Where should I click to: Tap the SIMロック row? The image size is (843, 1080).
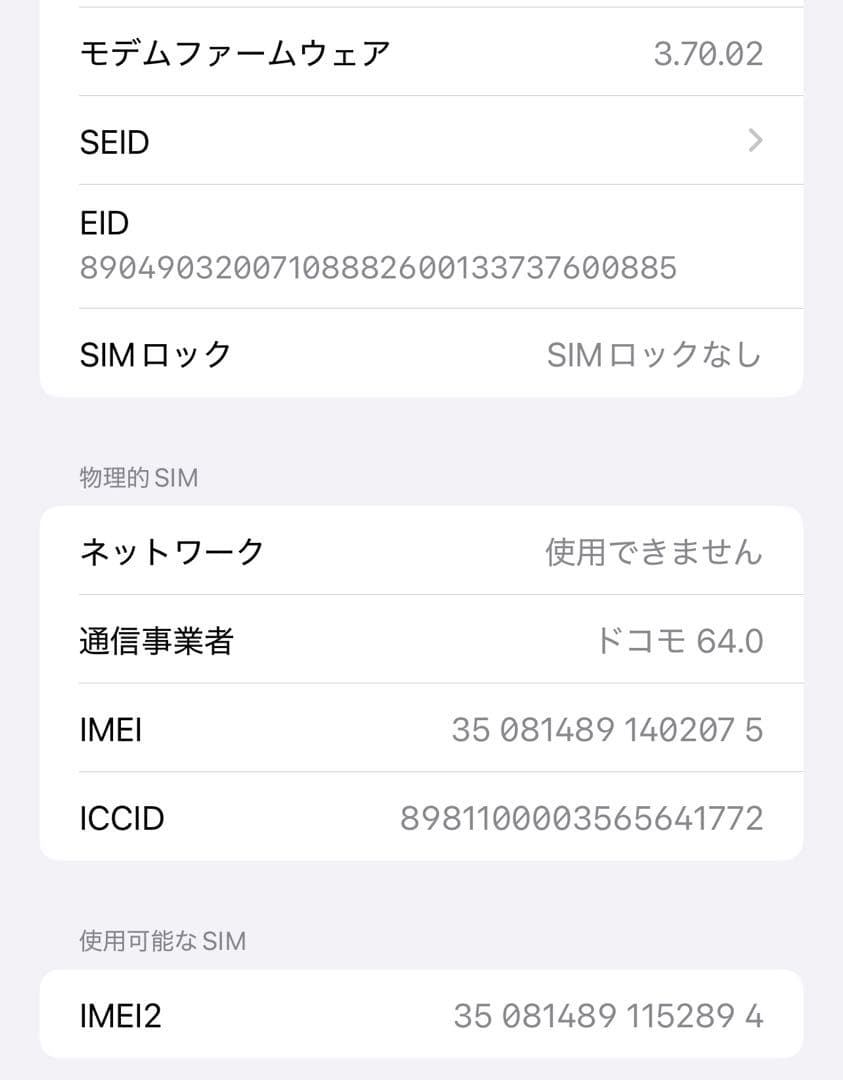(420, 352)
